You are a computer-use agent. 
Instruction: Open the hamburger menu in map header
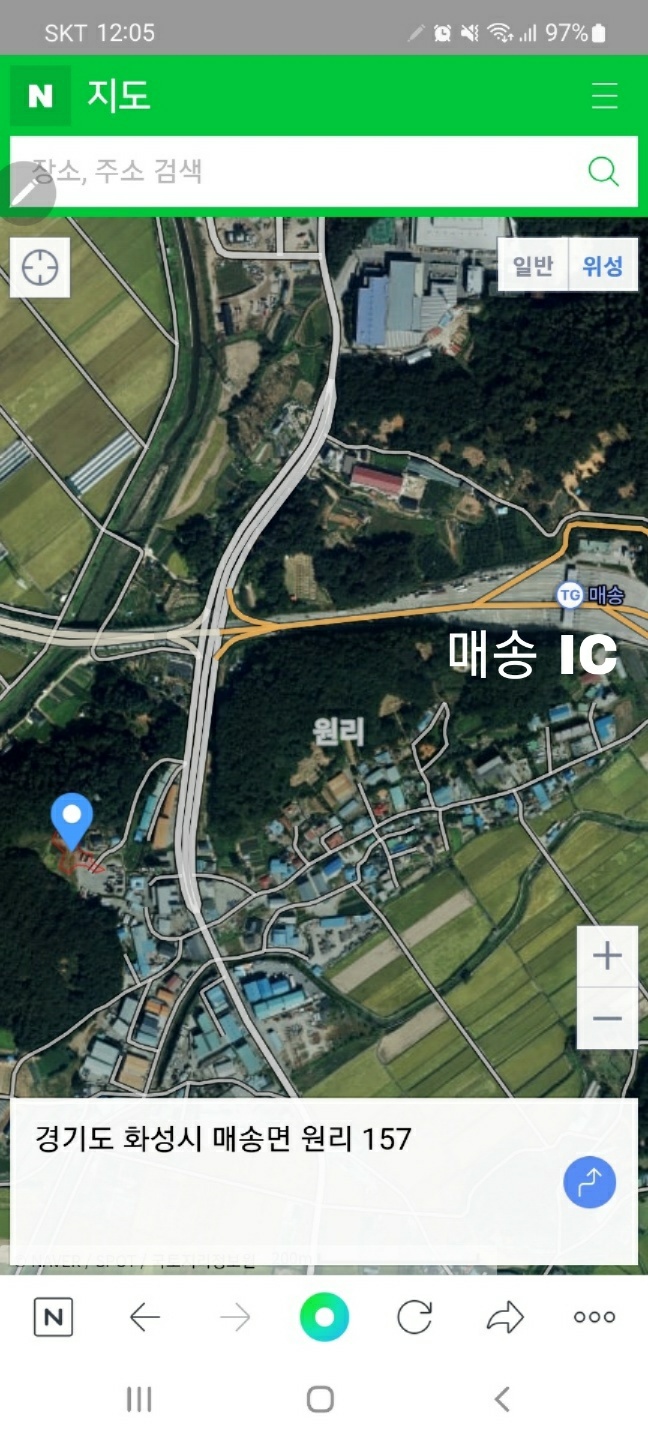click(604, 96)
